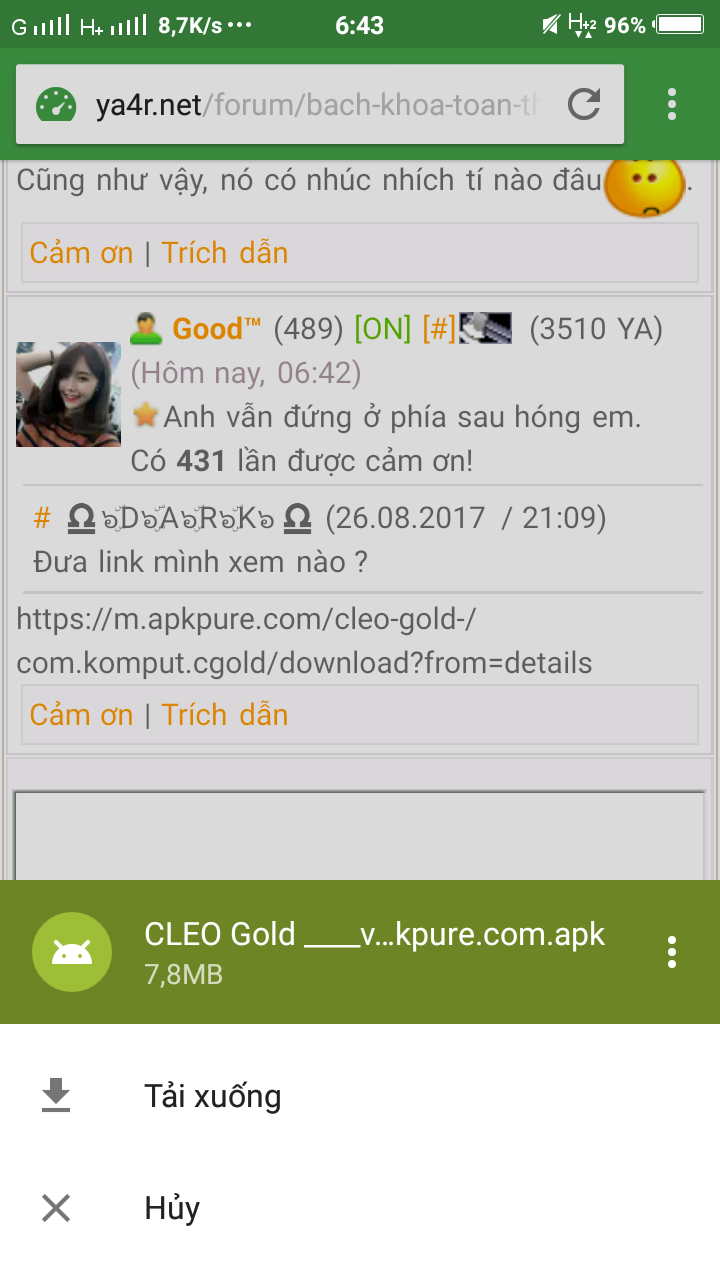The image size is (720, 1280).
Task: Open the CLEO Gold file options menu
Action: point(672,952)
